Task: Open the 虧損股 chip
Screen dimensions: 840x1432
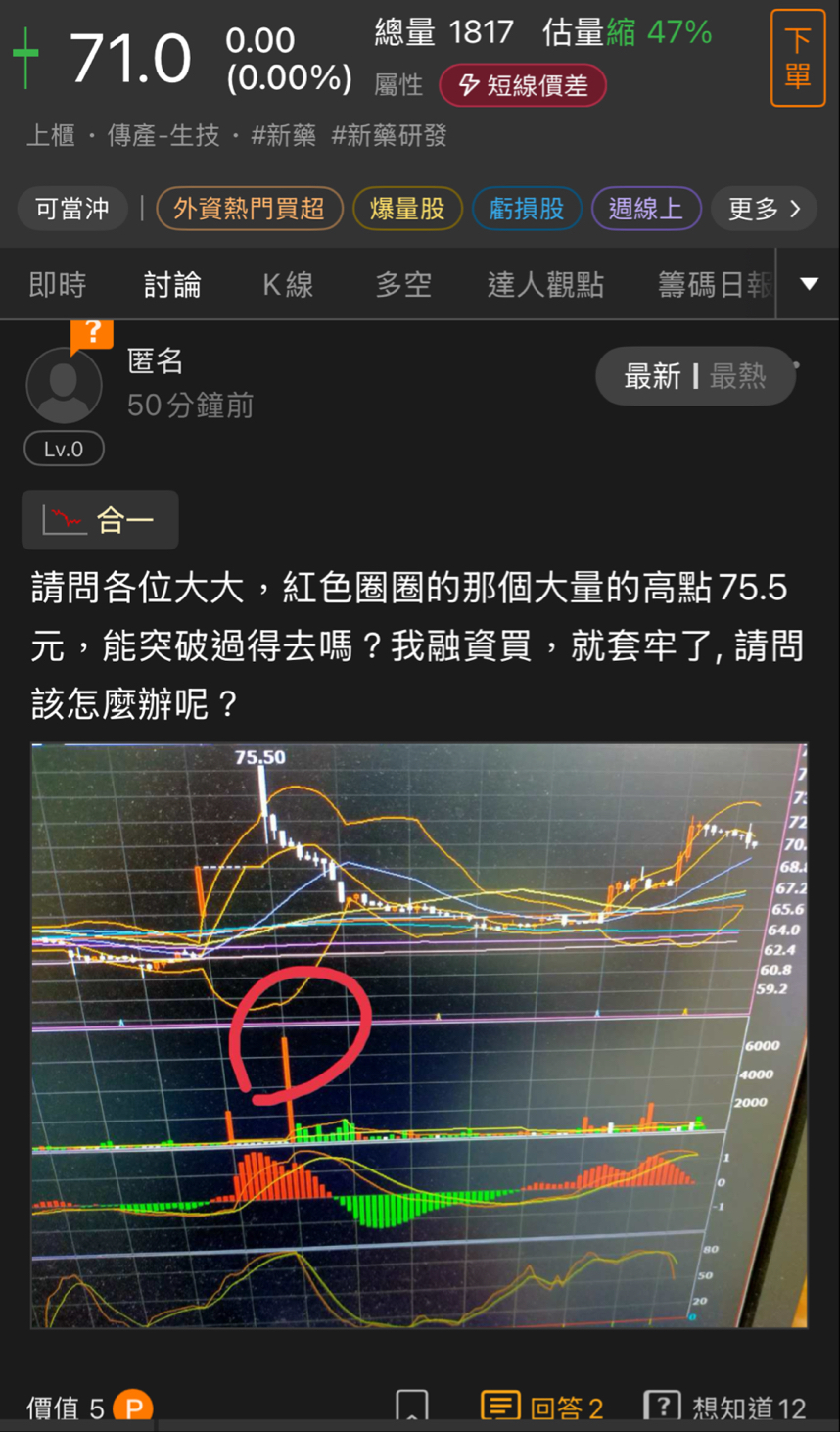Action: point(527,209)
